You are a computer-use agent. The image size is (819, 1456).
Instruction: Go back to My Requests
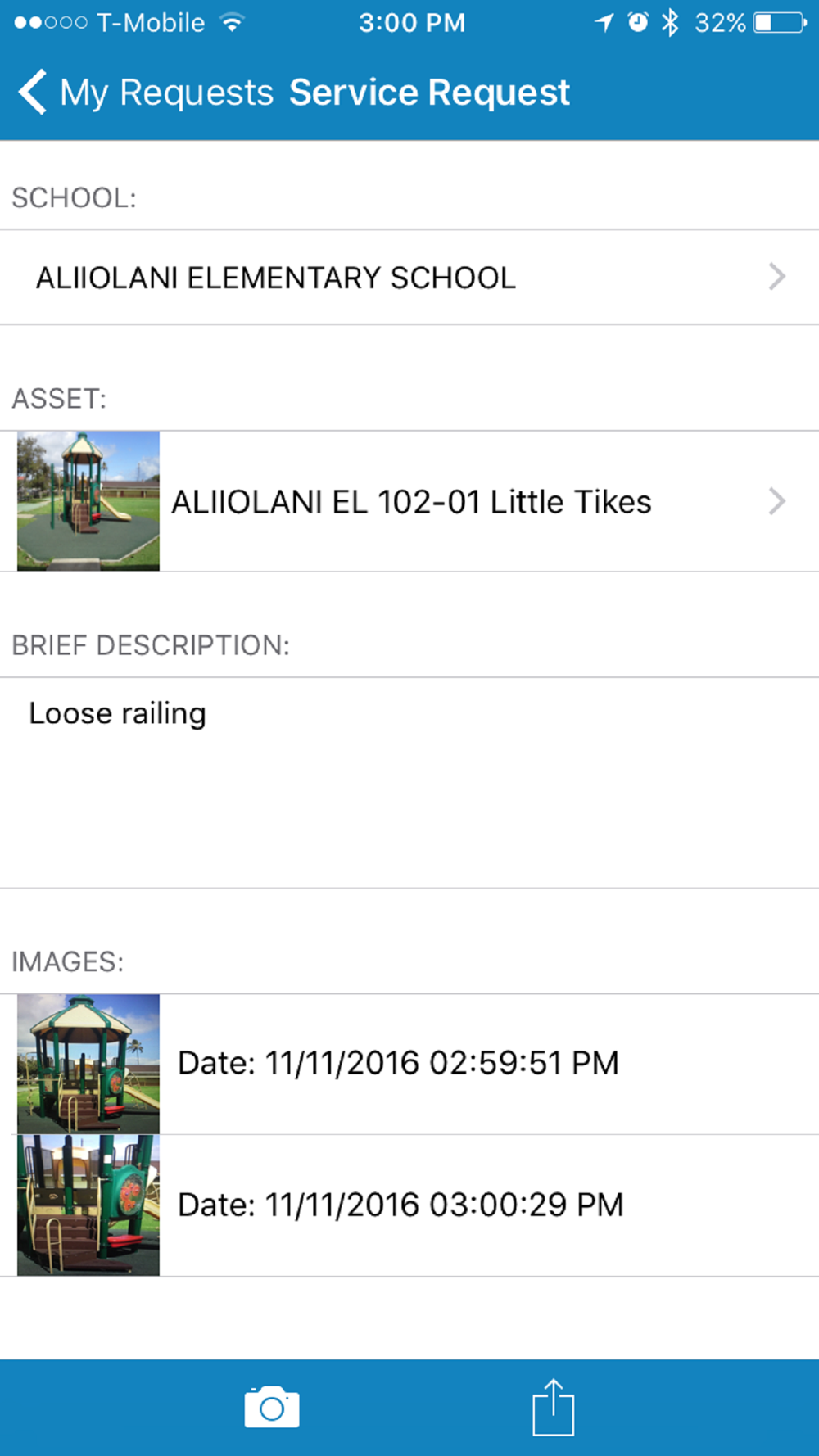click(145, 92)
